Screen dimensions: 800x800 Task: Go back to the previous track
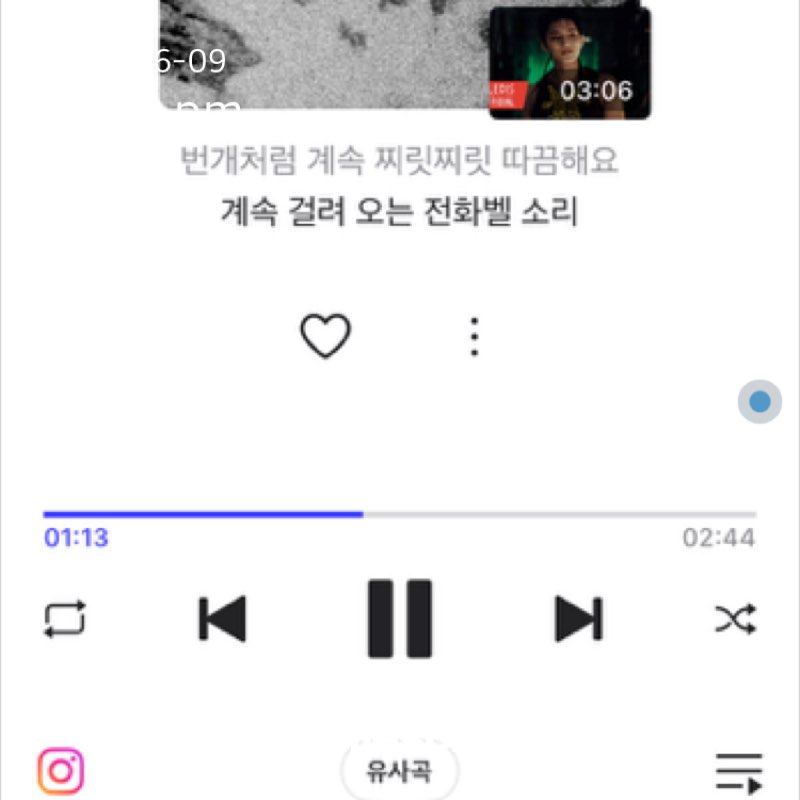pyautogui.click(x=222, y=618)
